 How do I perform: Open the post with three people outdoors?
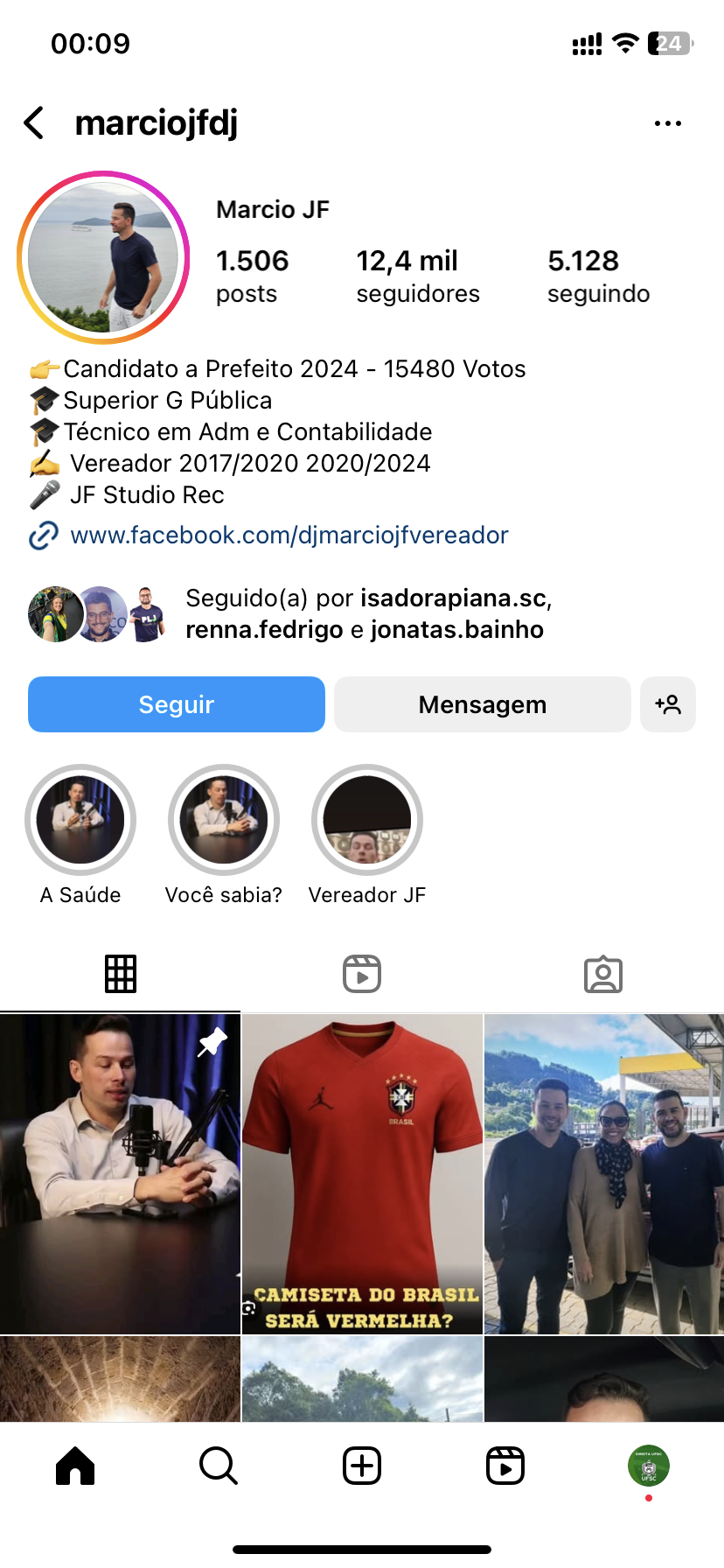(604, 1173)
